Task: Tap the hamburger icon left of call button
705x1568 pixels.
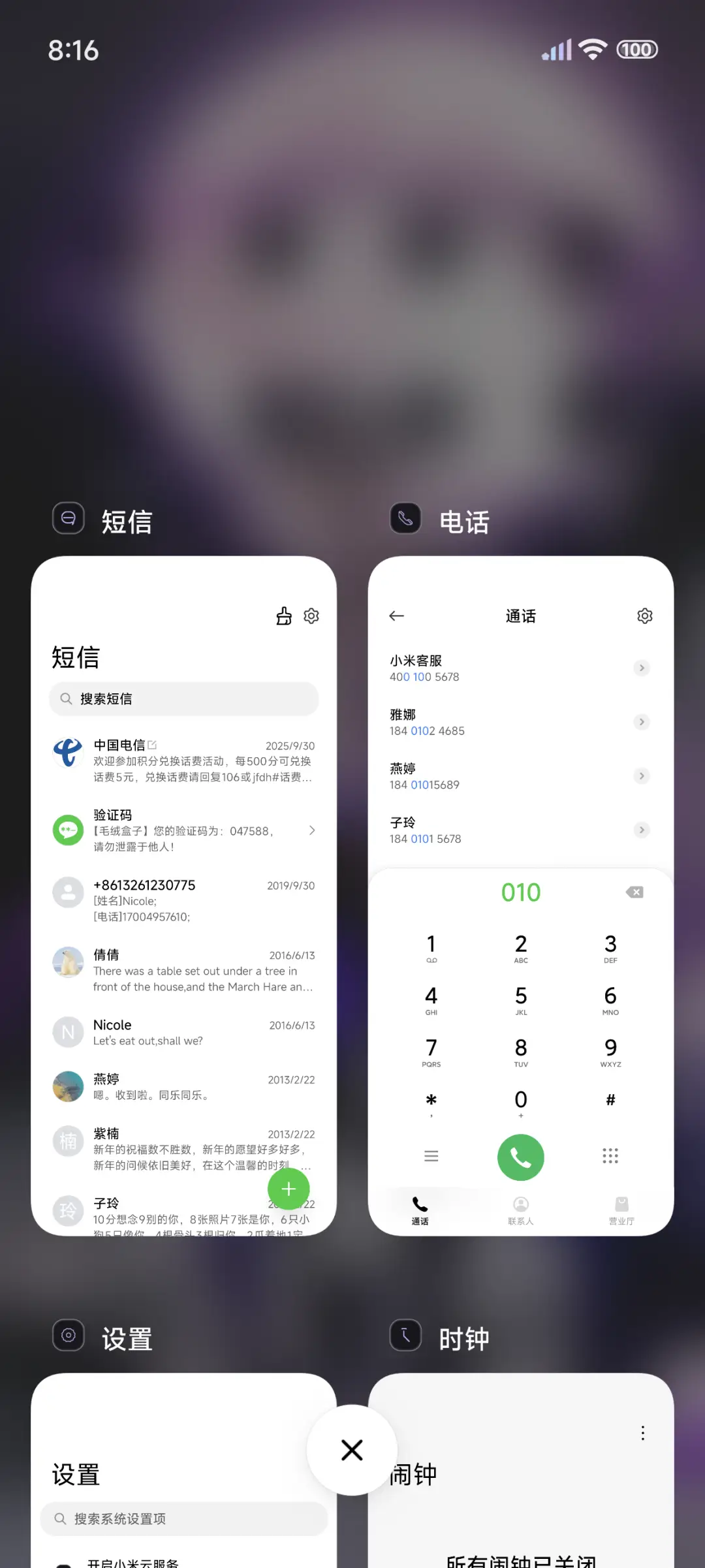Action: [x=431, y=1155]
